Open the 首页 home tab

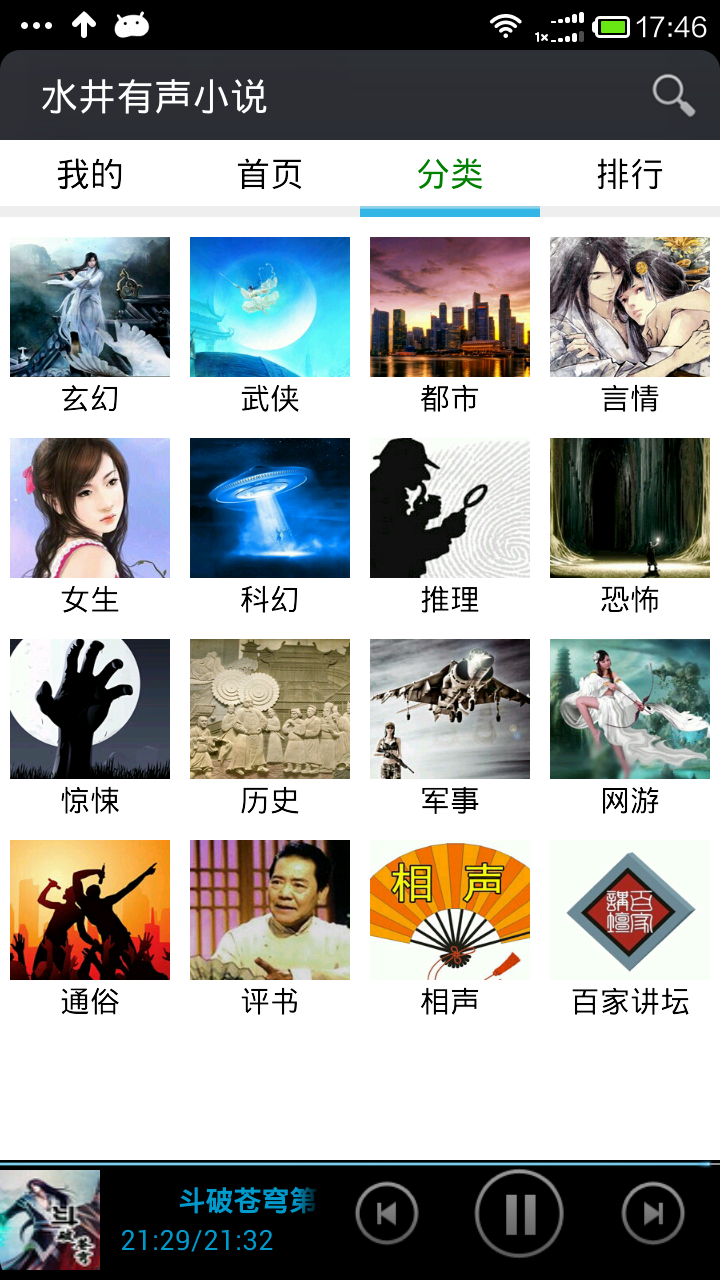pos(270,174)
